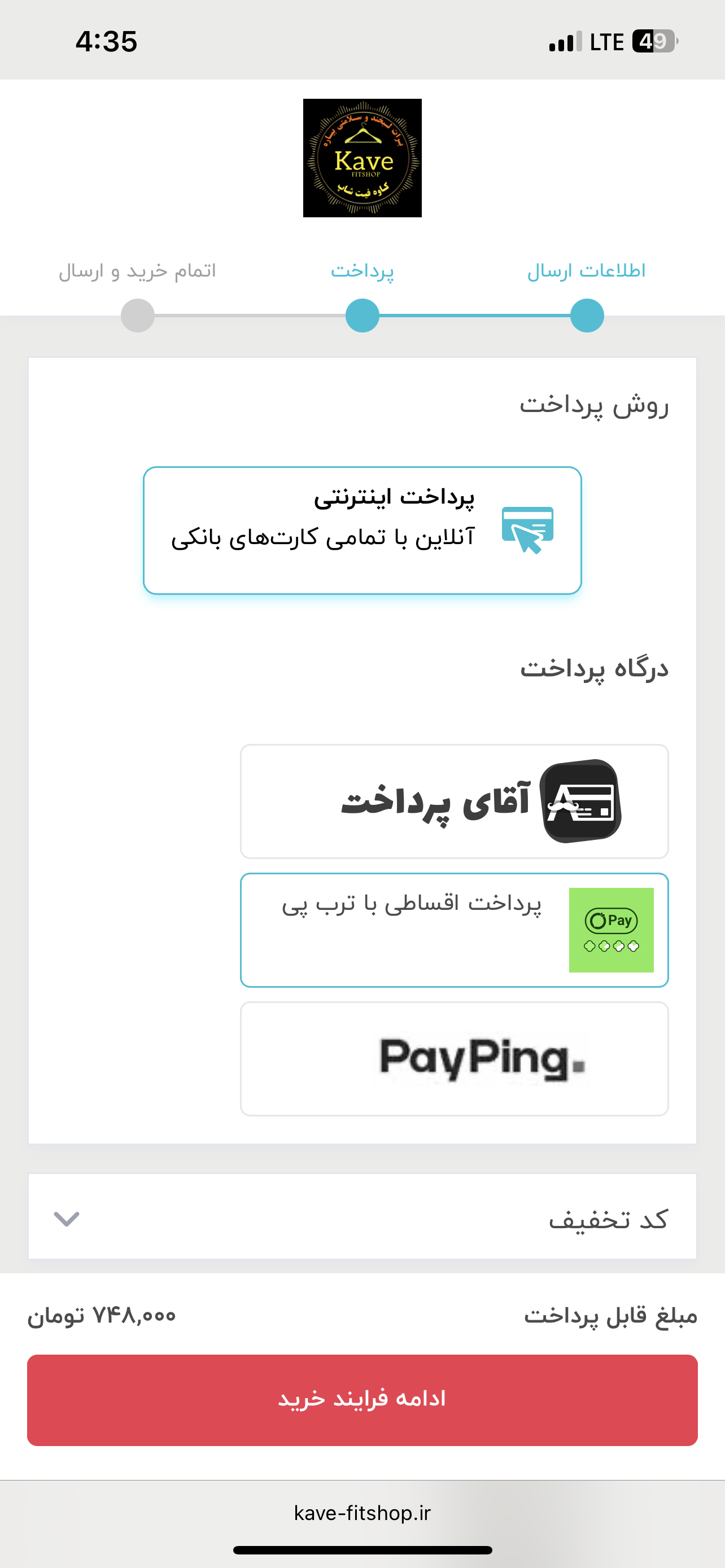Continue the purchase (ادامه فرایند خرید)
This screenshot has width=725, height=1568.
coord(362,1399)
